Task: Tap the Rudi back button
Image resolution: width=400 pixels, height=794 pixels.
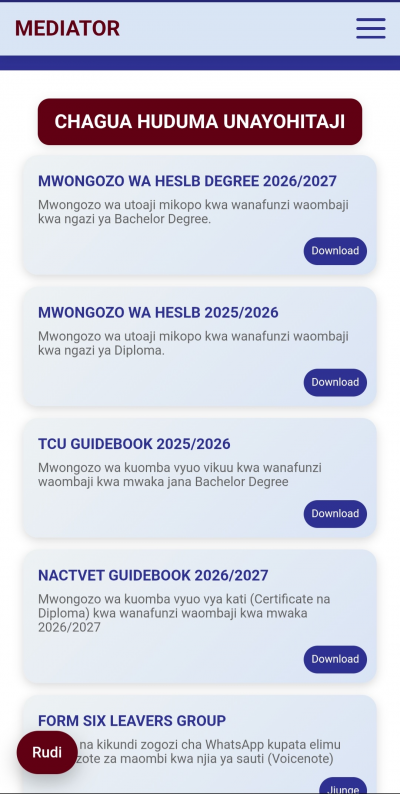Action: pyautogui.click(x=47, y=752)
